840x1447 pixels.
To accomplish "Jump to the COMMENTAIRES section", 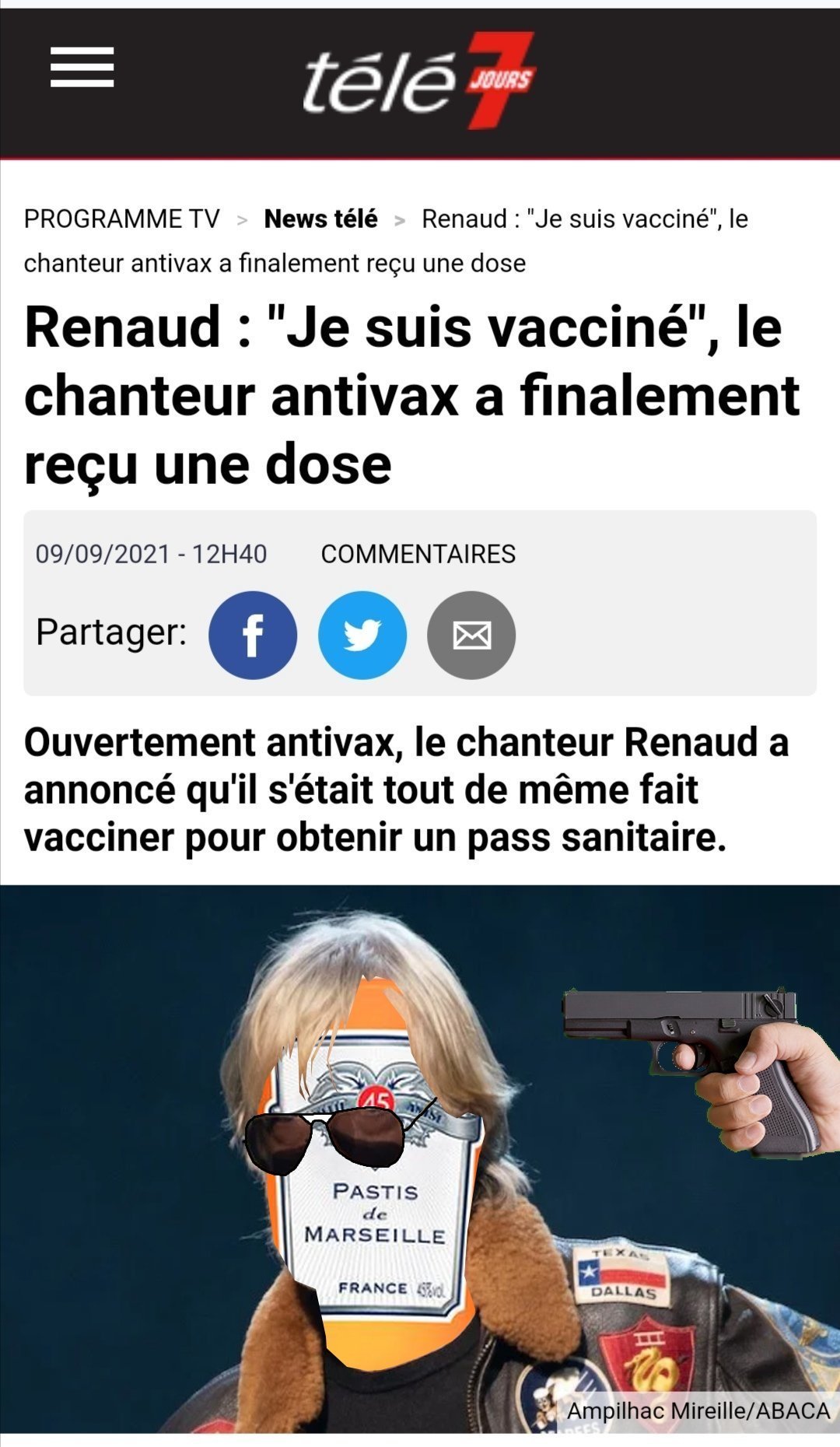I will click(x=418, y=554).
